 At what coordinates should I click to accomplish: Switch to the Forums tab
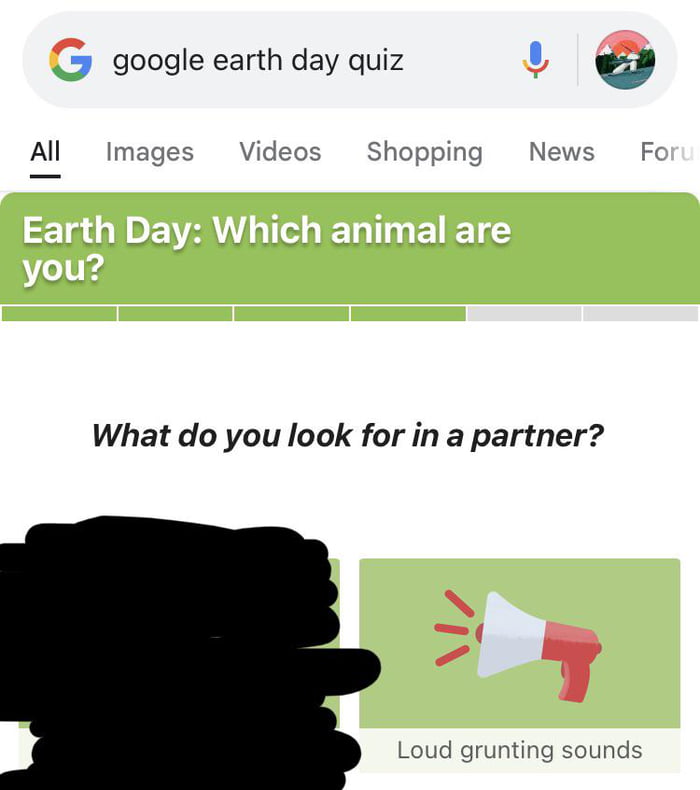[668, 152]
